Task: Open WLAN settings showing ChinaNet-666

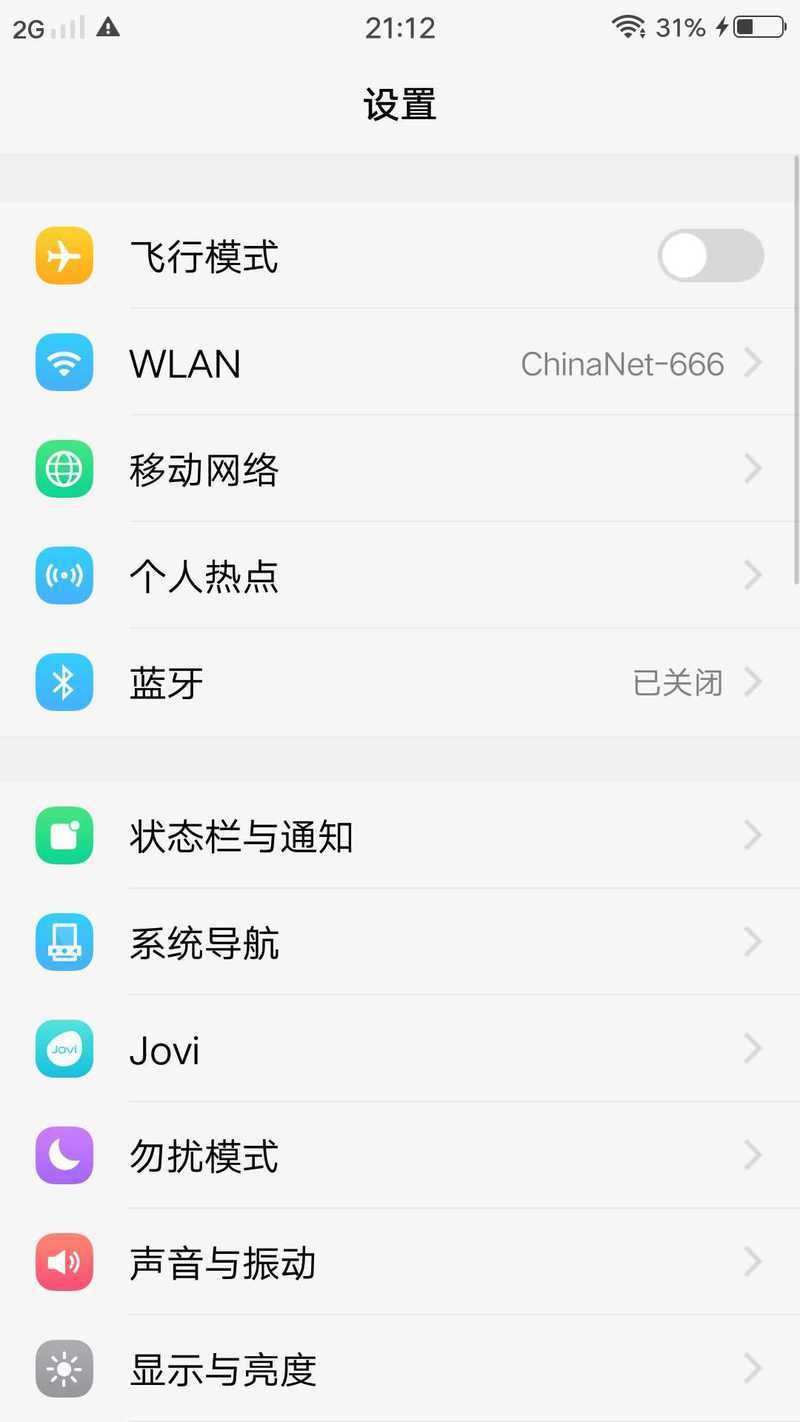Action: tap(400, 364)
